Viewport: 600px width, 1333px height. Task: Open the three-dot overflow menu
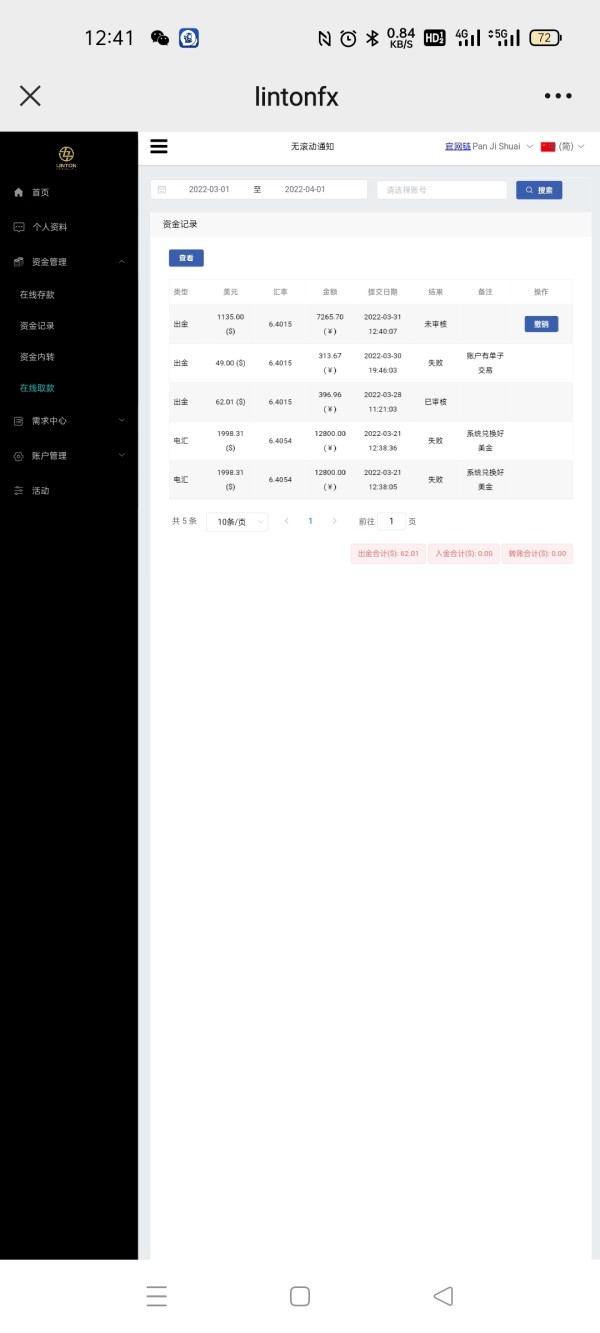pos(558,96)
